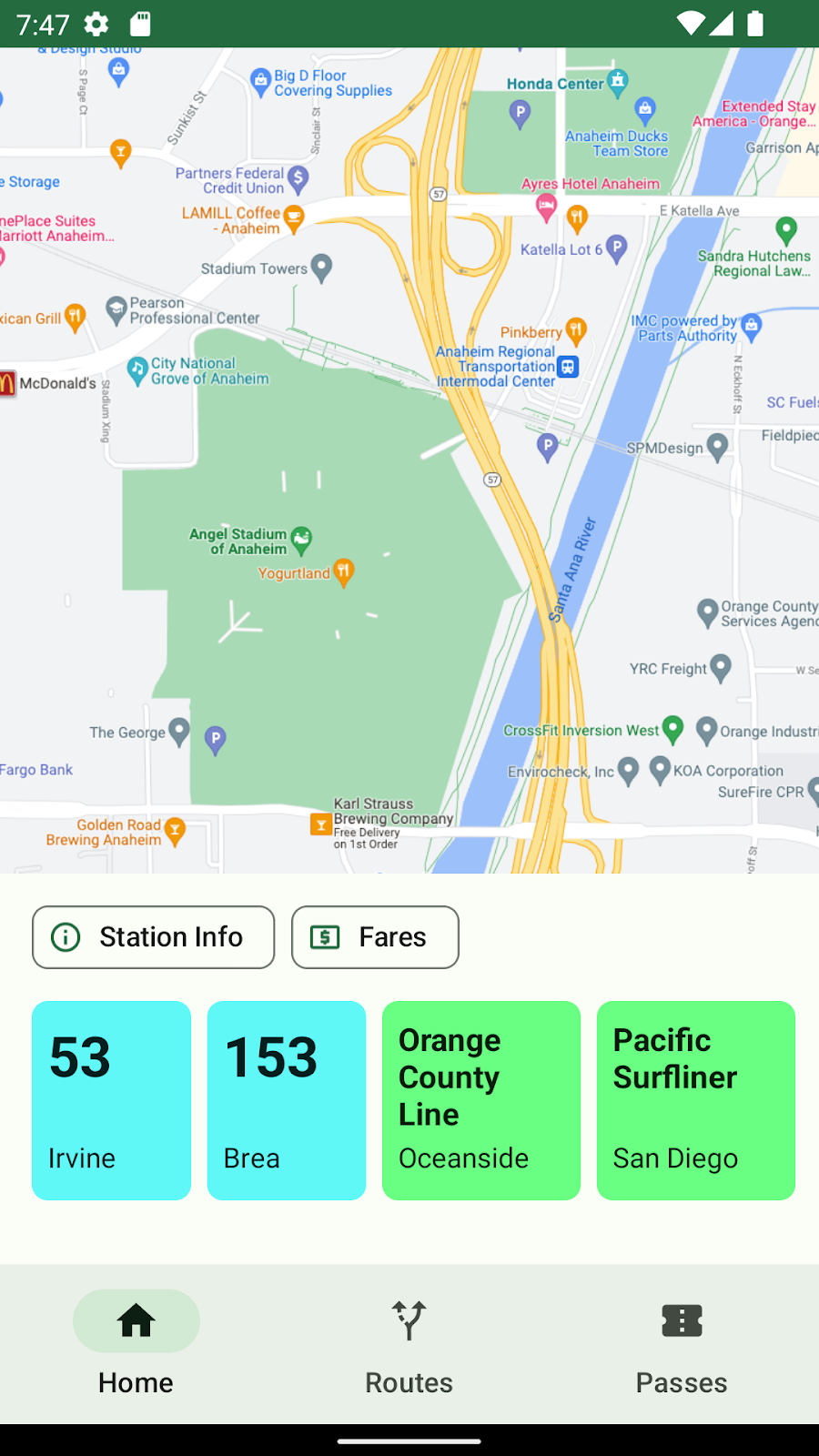Open Station Info

153,937
